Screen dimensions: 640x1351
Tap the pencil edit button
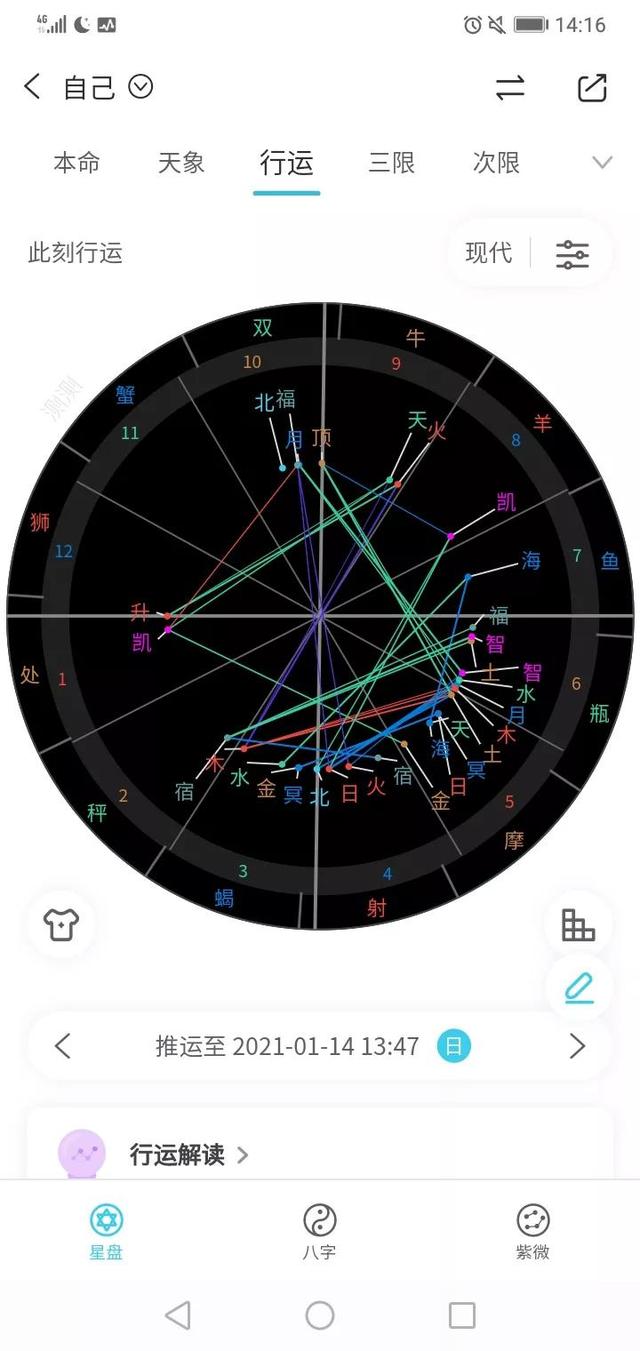578,988
